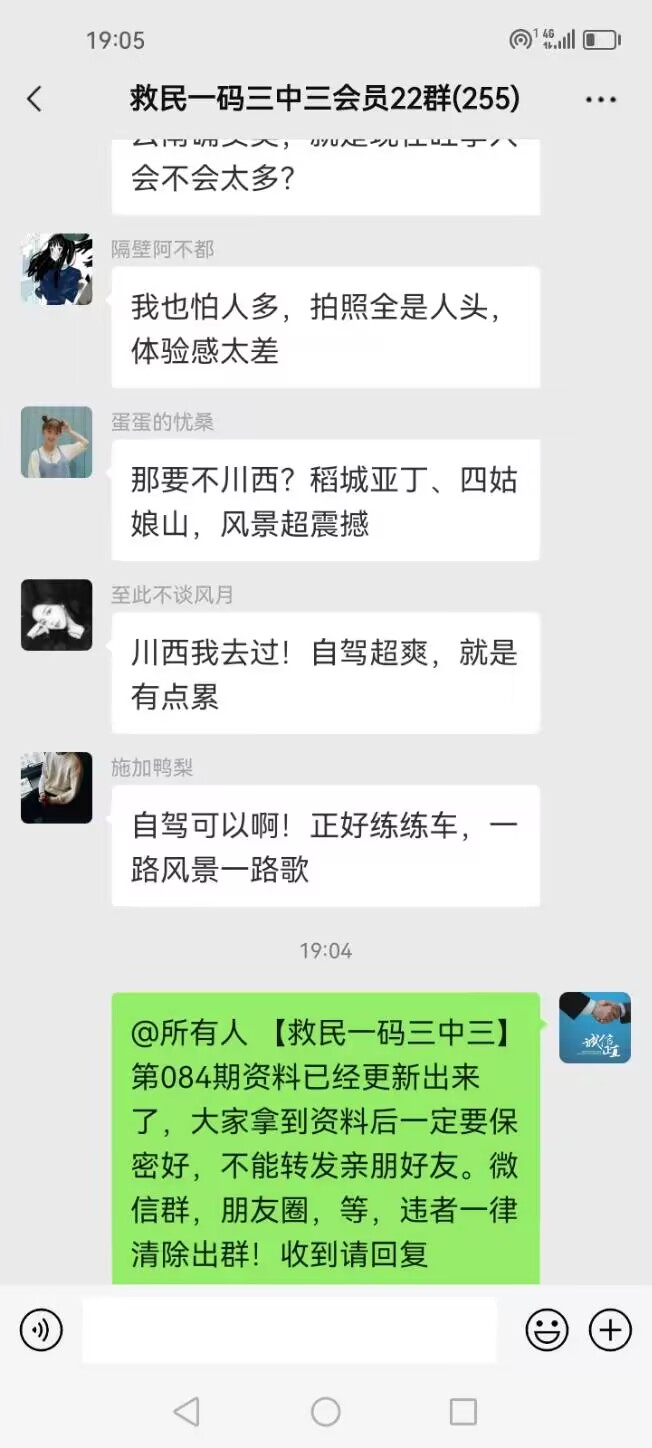Tap the system home button

(326, 1412)
